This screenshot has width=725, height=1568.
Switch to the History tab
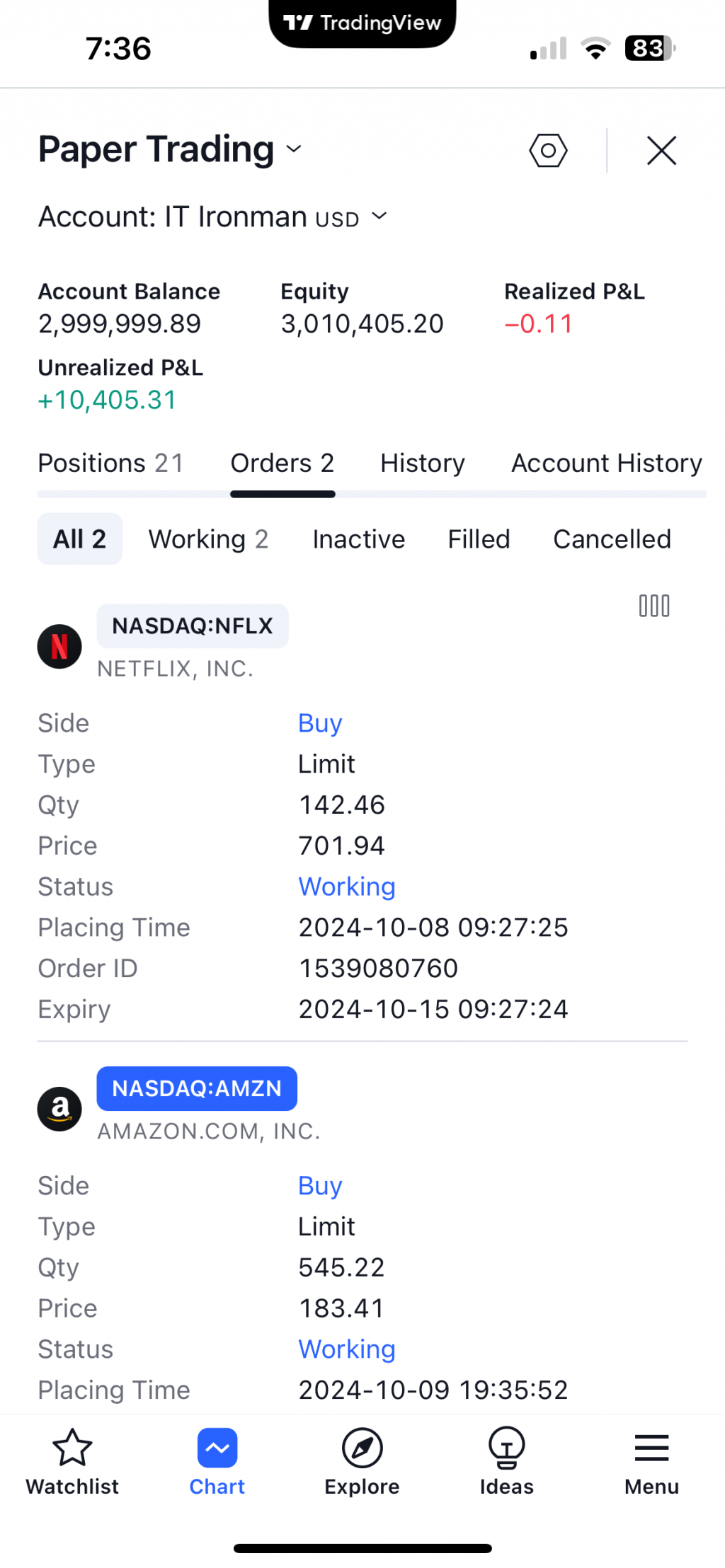pyautogui.click(x=422, y=463)
